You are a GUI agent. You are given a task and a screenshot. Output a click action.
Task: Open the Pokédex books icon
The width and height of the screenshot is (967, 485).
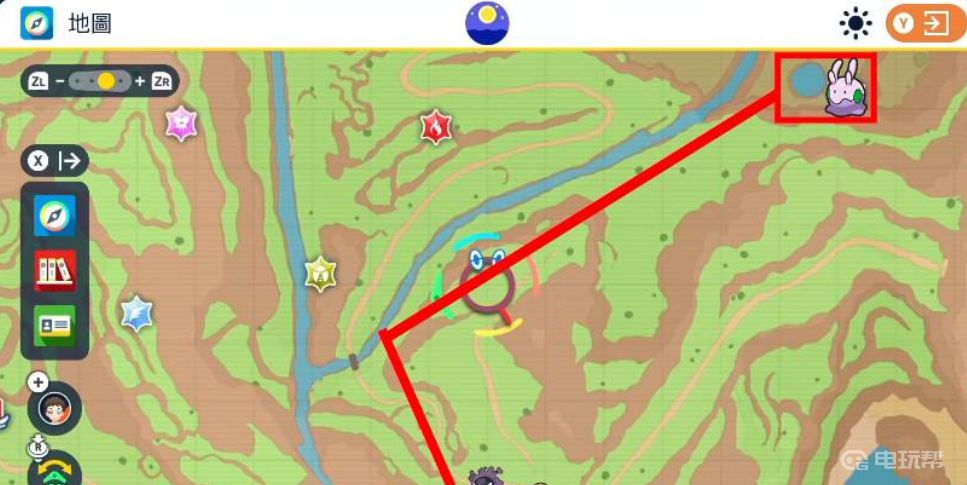click(x=54, y=270)
